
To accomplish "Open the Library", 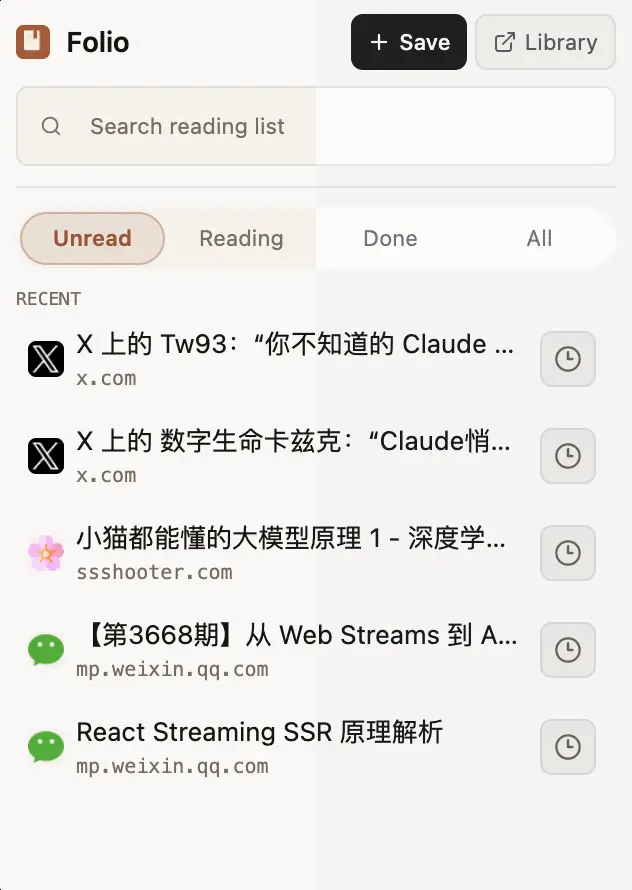I will coord(545,42).
